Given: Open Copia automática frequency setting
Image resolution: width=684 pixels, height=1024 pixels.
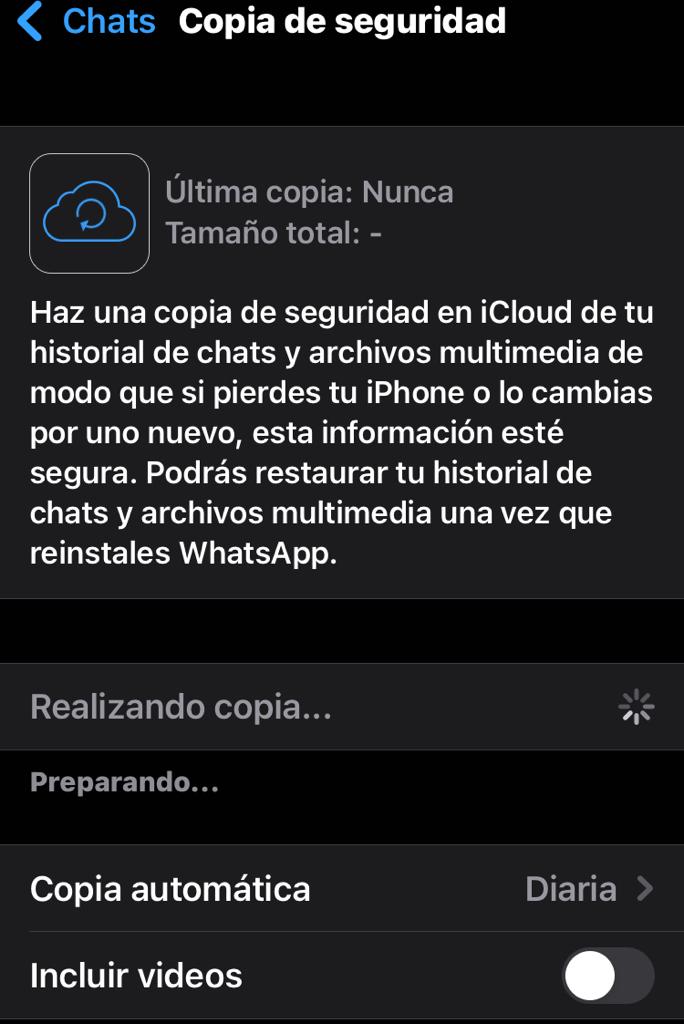Looking at the screenshot, I should pyautogui.click(x=341, y=888).
